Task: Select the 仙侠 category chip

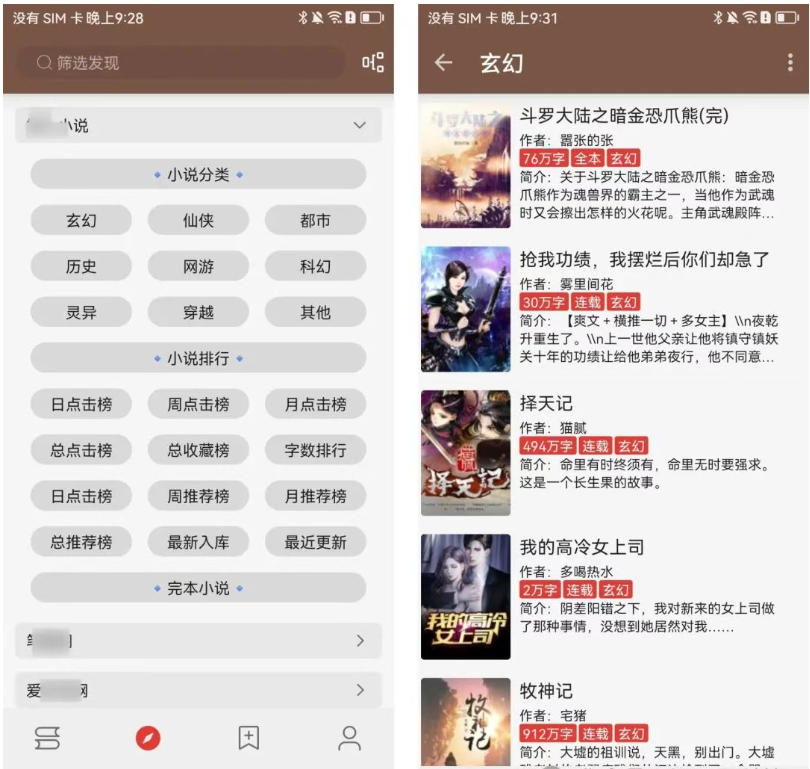Action: click(x=198, y=221)
